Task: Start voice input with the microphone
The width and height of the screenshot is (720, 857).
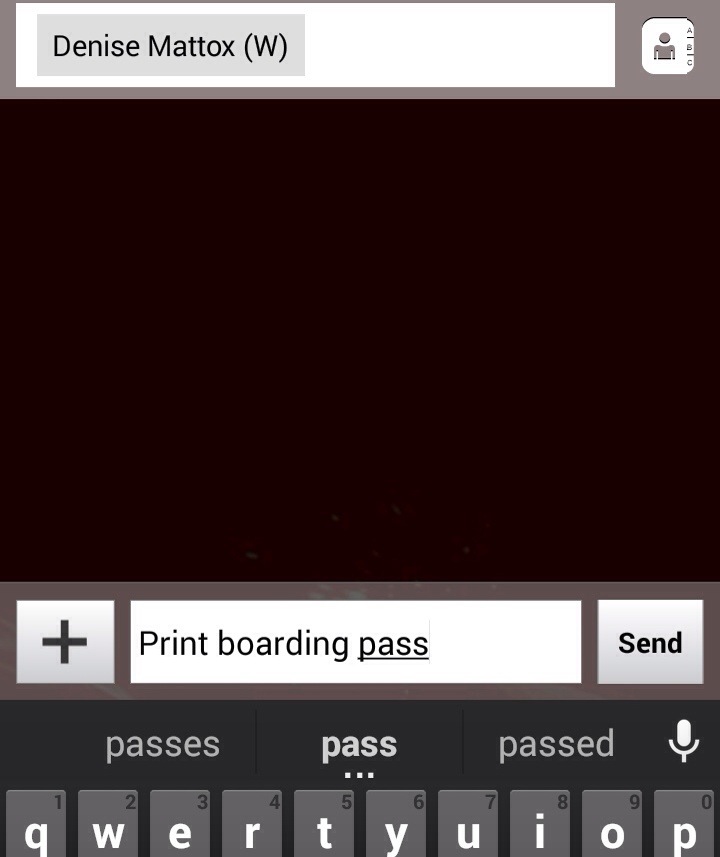Action: 684,742
